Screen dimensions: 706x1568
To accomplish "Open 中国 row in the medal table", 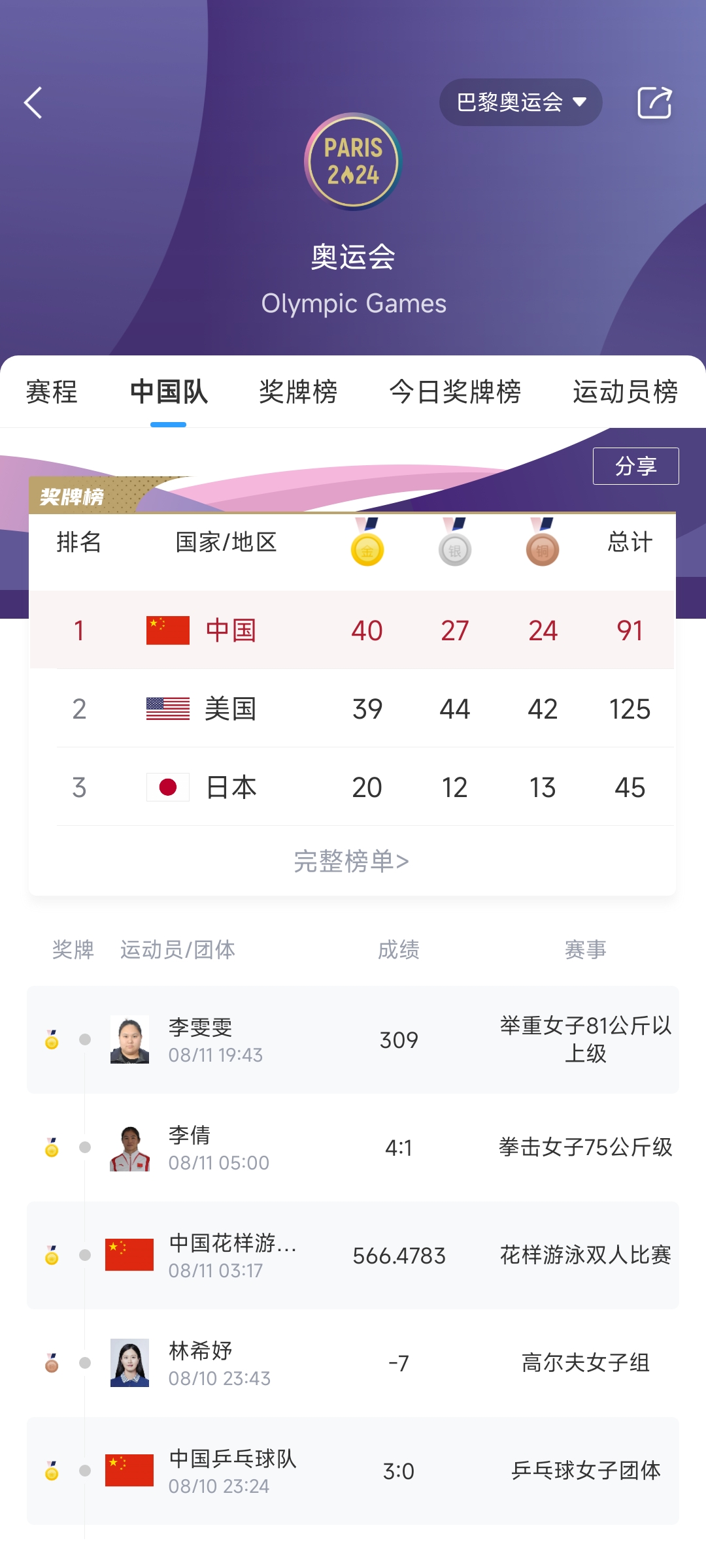I will [x=352, y=630].
